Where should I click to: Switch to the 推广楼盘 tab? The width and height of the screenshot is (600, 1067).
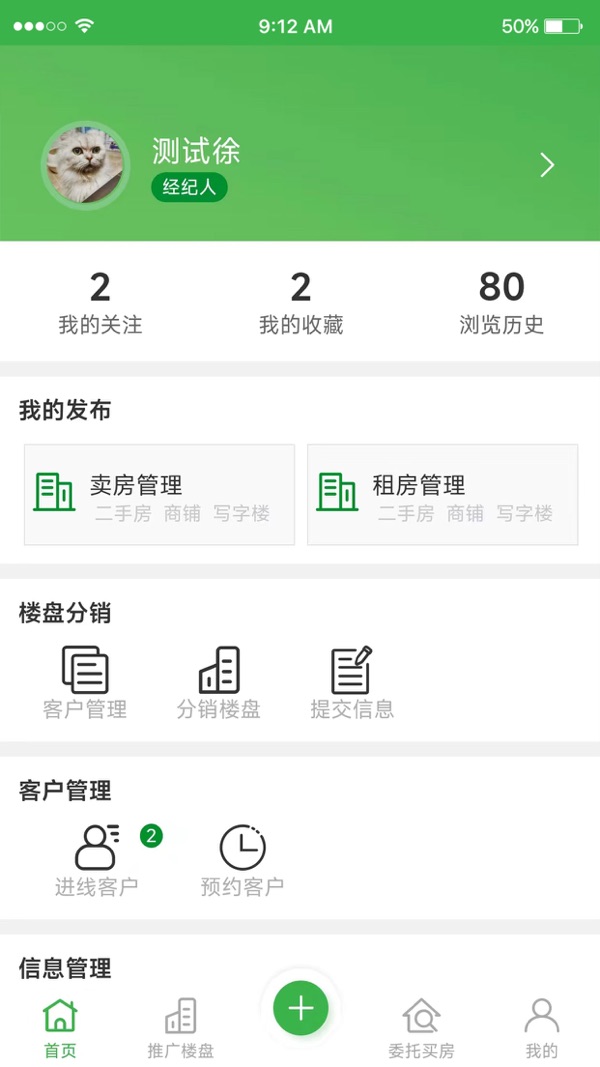coord(181,1028)
